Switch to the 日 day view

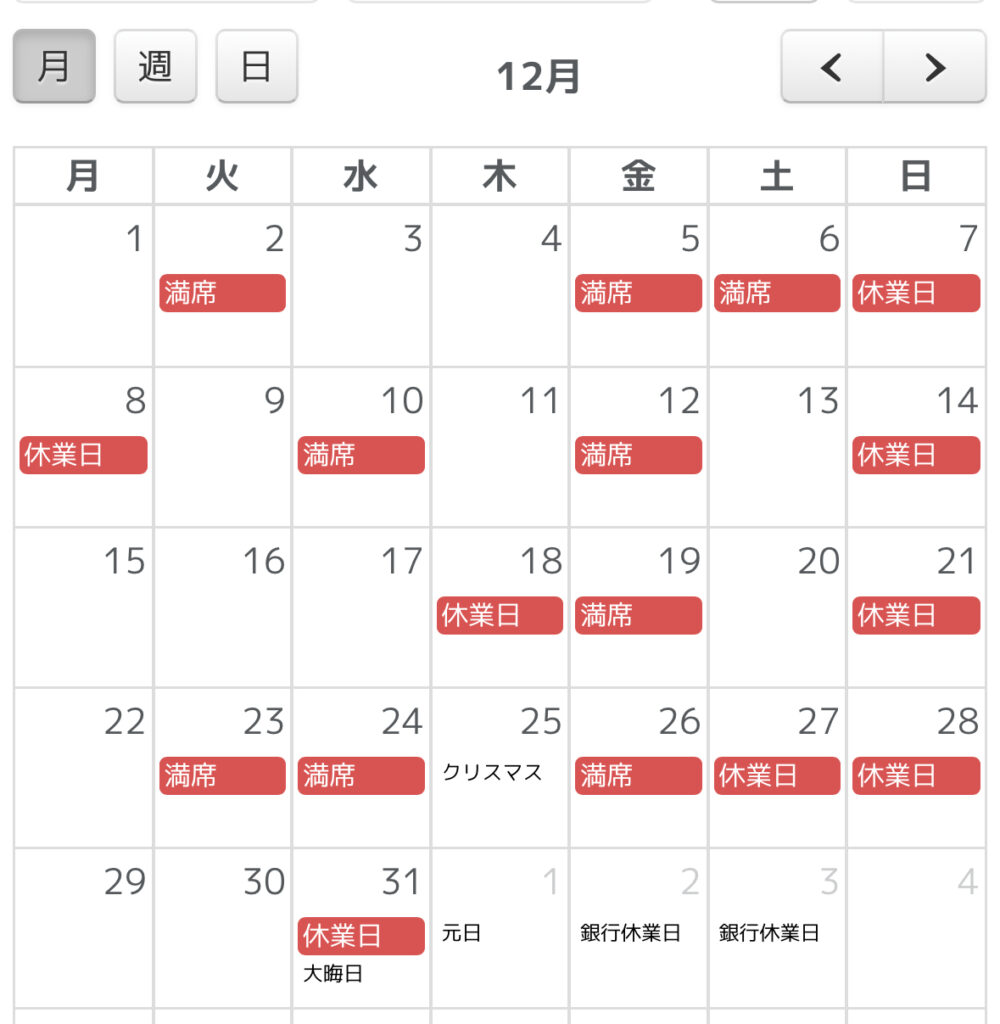[257, 66]
